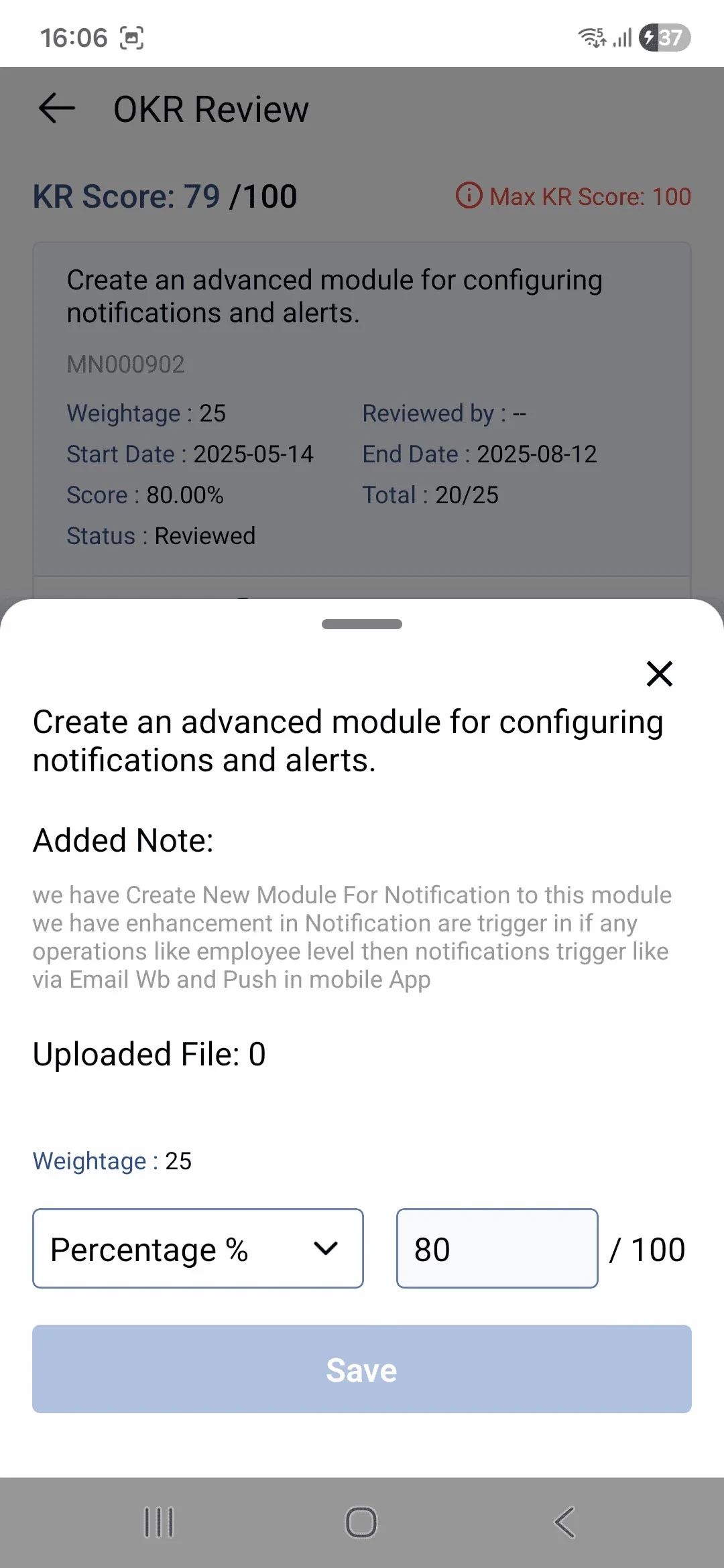This screenshot has width=724, height=1568.
Task: Open the Percentage % dropdown
Action: (x=198, y=1248)
